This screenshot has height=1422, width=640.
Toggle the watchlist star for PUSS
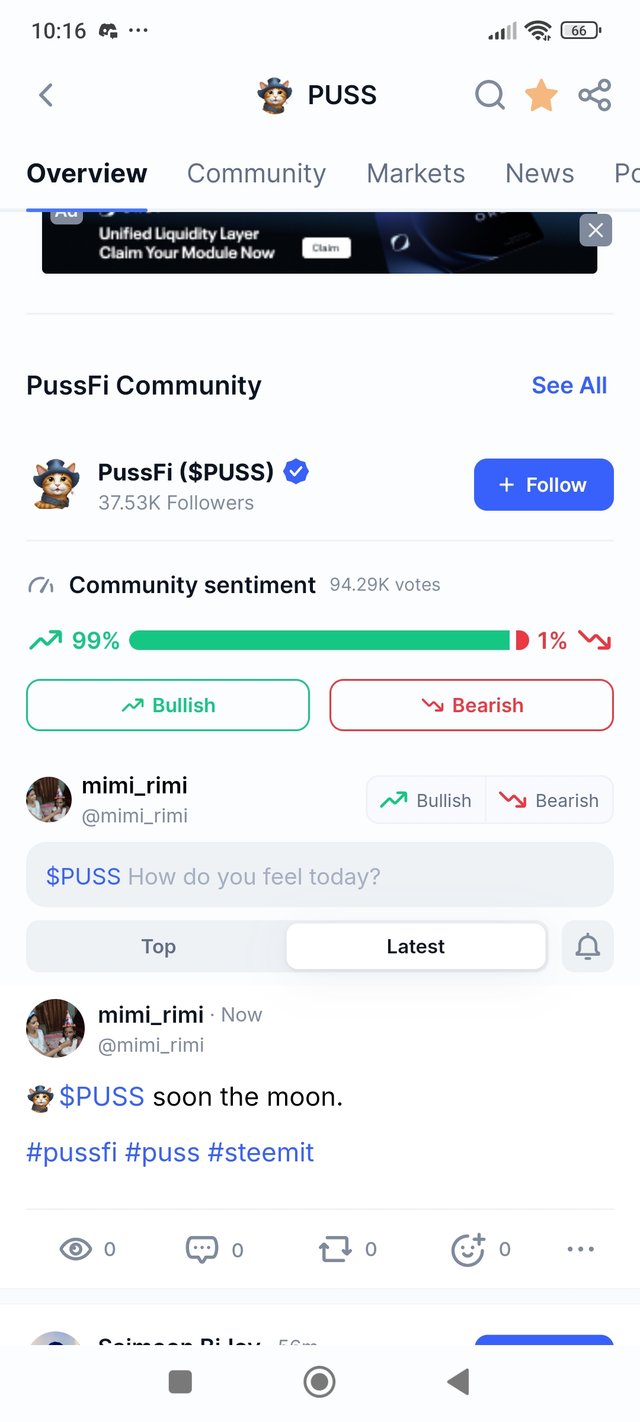541,95
